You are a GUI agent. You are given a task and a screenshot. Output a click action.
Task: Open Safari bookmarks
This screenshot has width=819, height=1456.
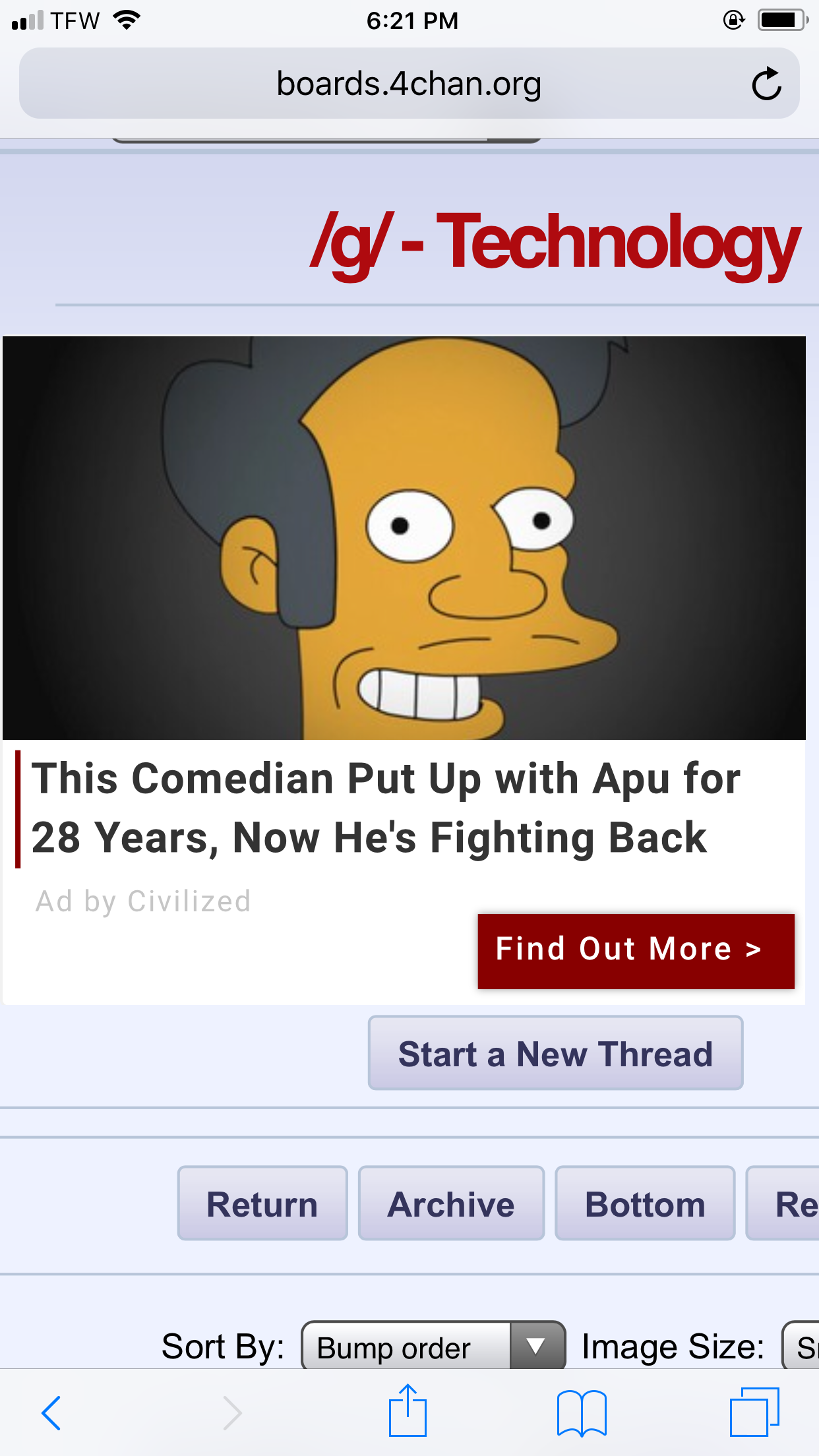click(582, 1412)
